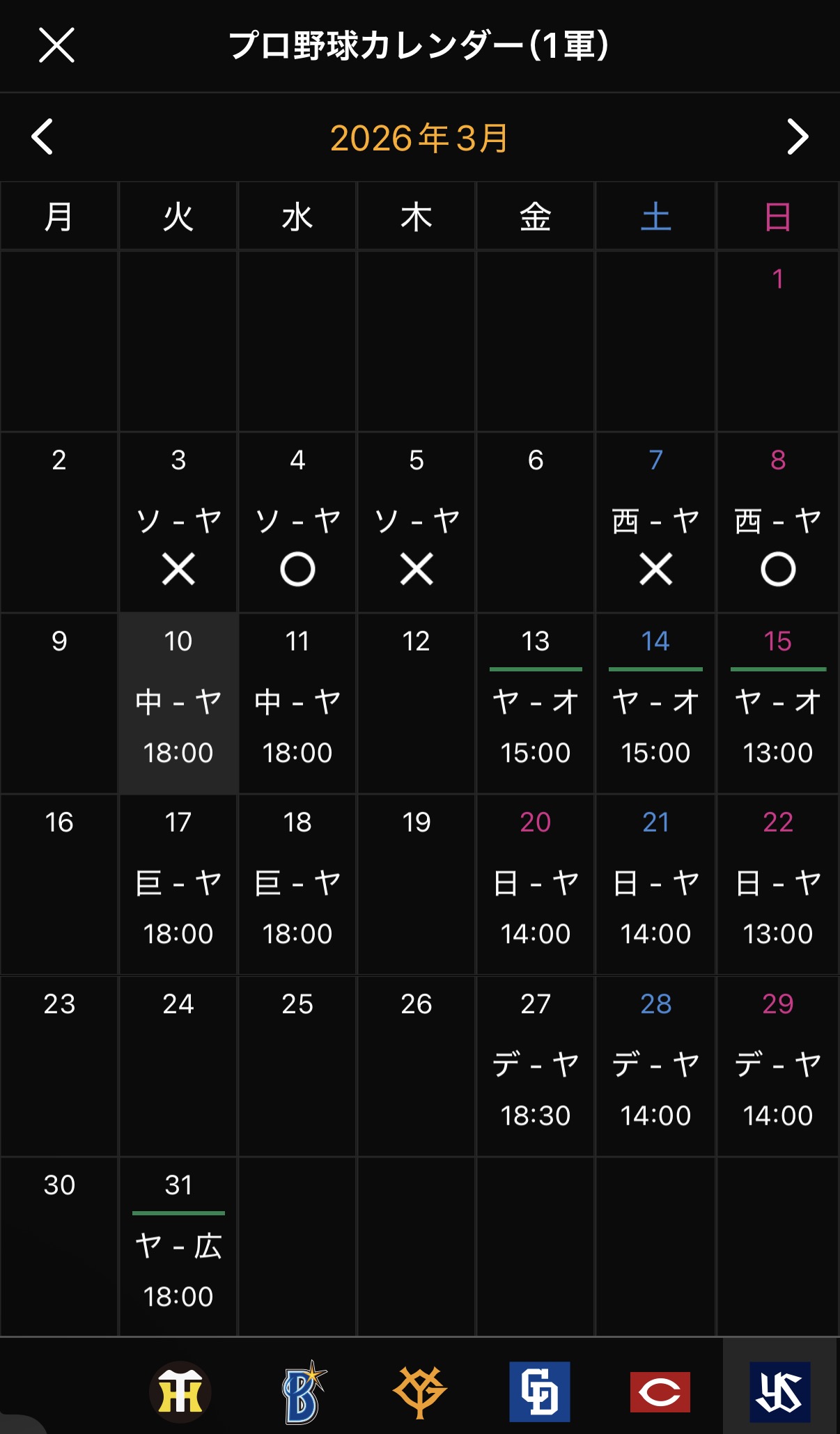Select the Hiroshima Carp team logo
Viewport: 840px width, 1434px height.
(660, 1392)
